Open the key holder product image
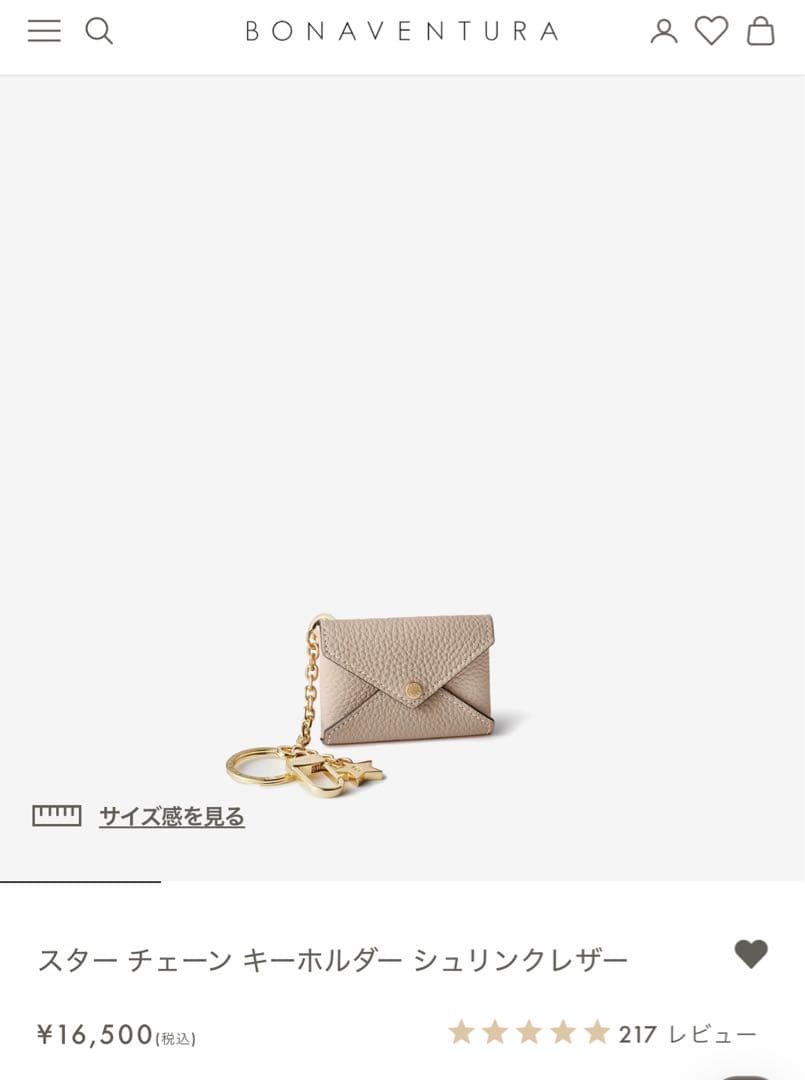 pos(400,690)
